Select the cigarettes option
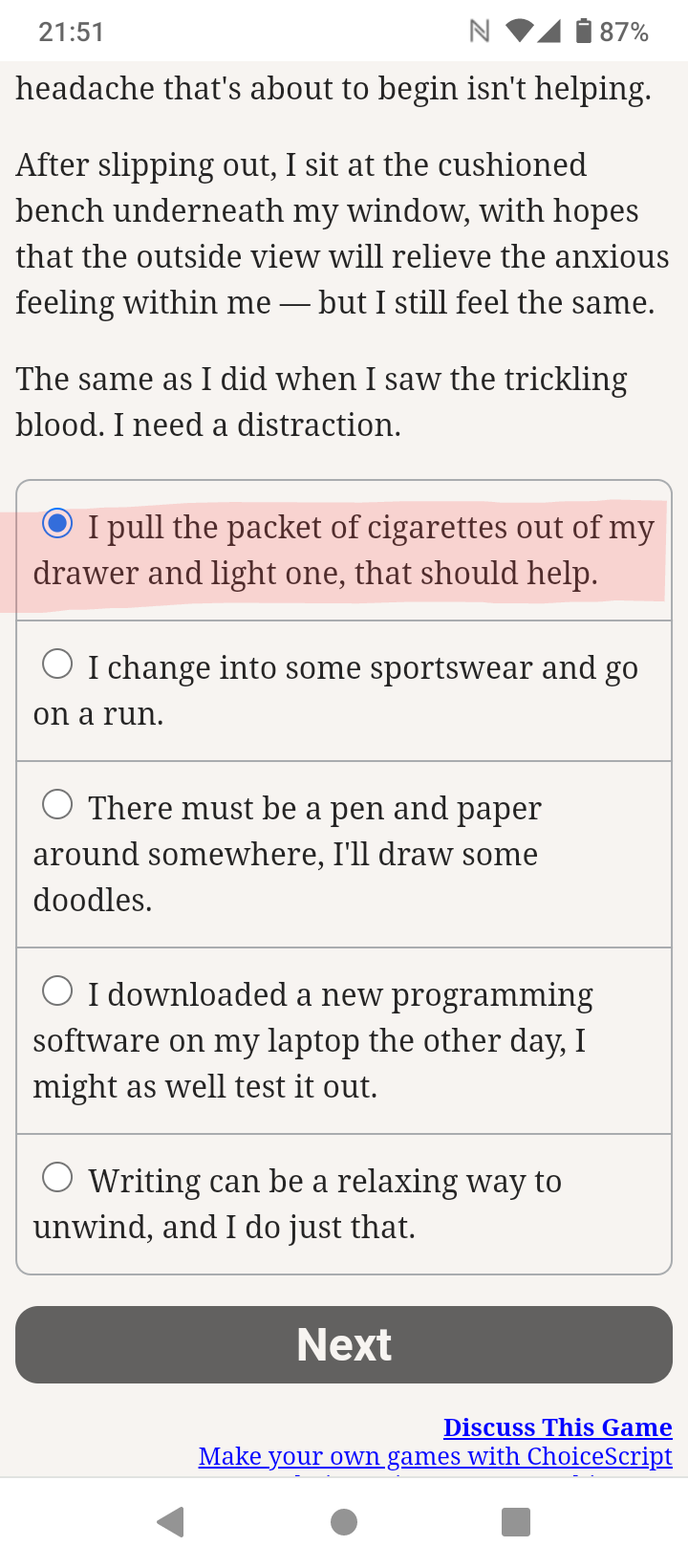 click(344, 551)
